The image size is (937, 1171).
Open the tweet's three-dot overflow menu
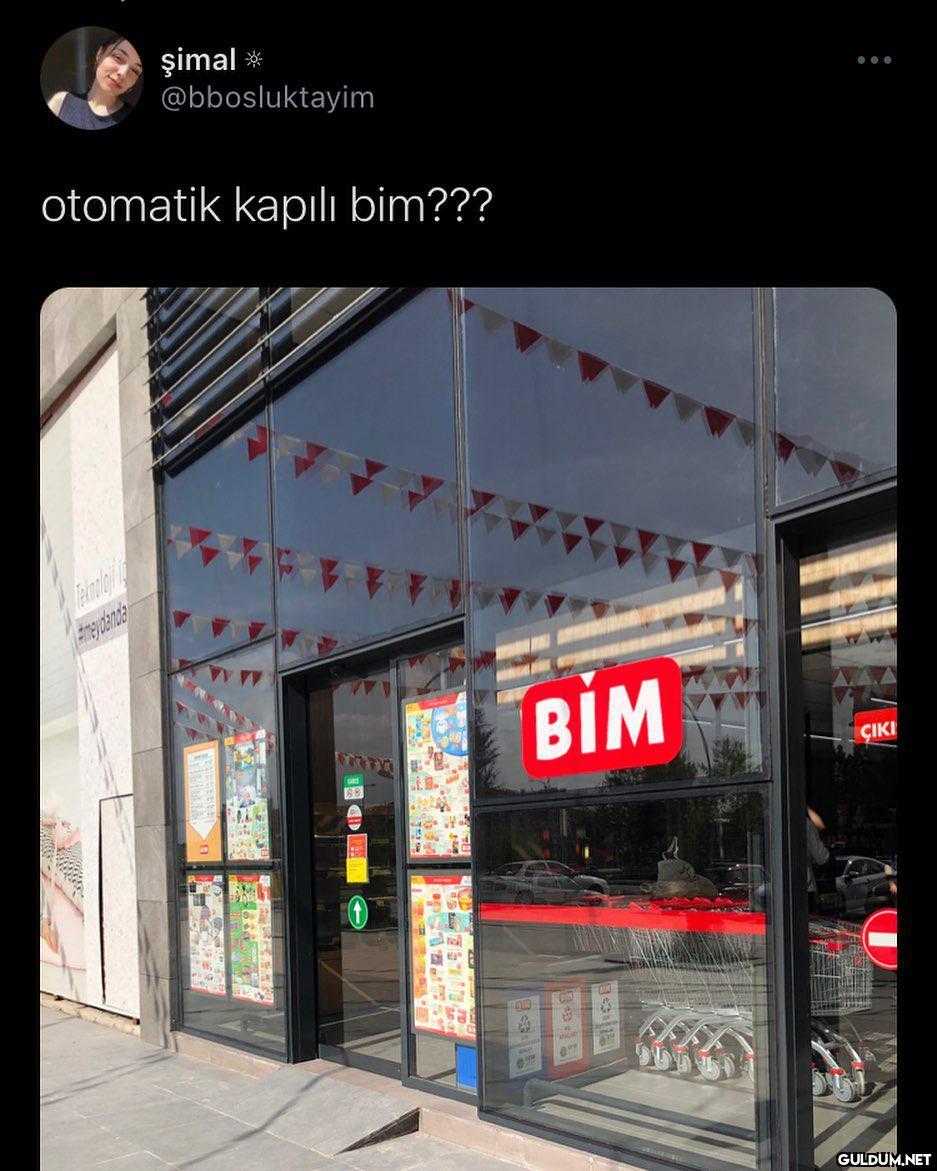point(873,60)
